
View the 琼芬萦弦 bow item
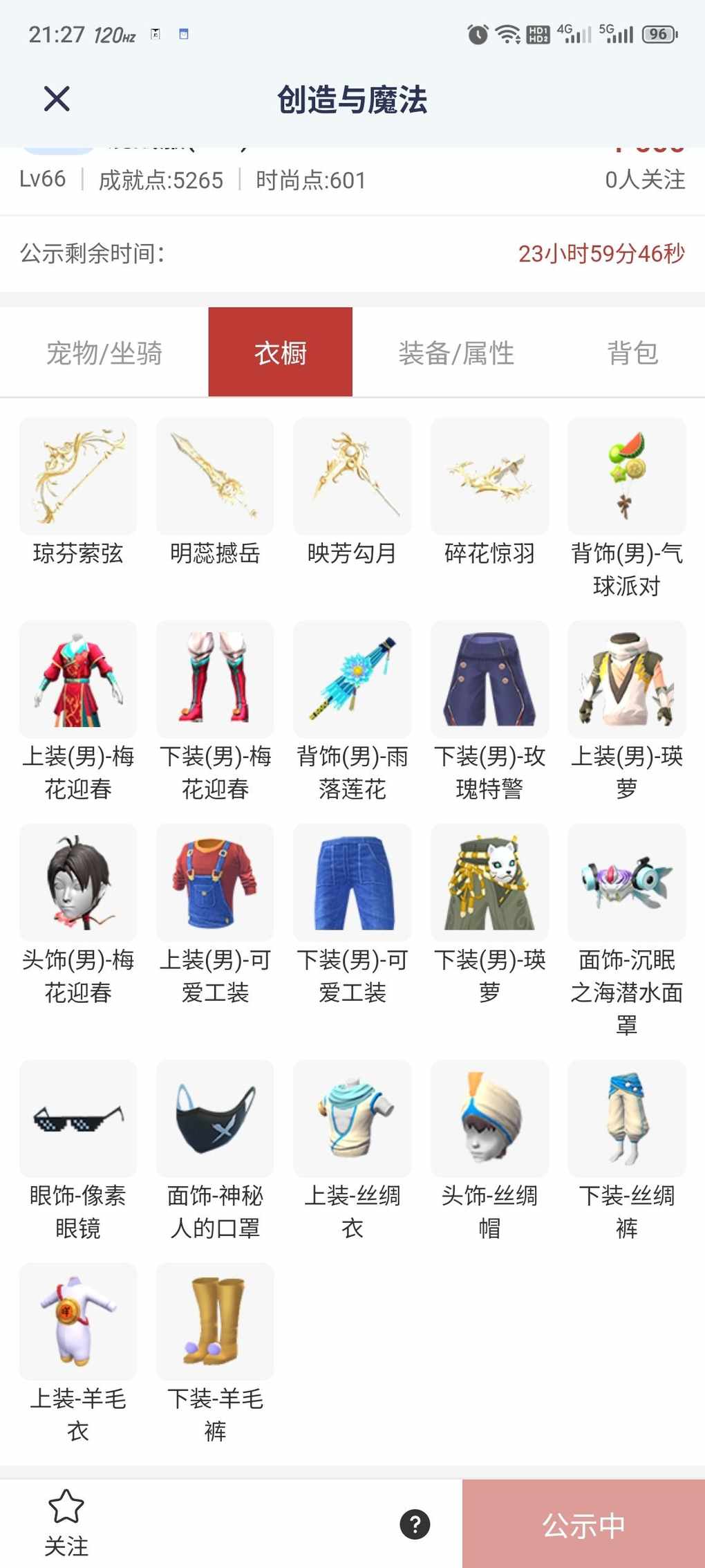78,477
